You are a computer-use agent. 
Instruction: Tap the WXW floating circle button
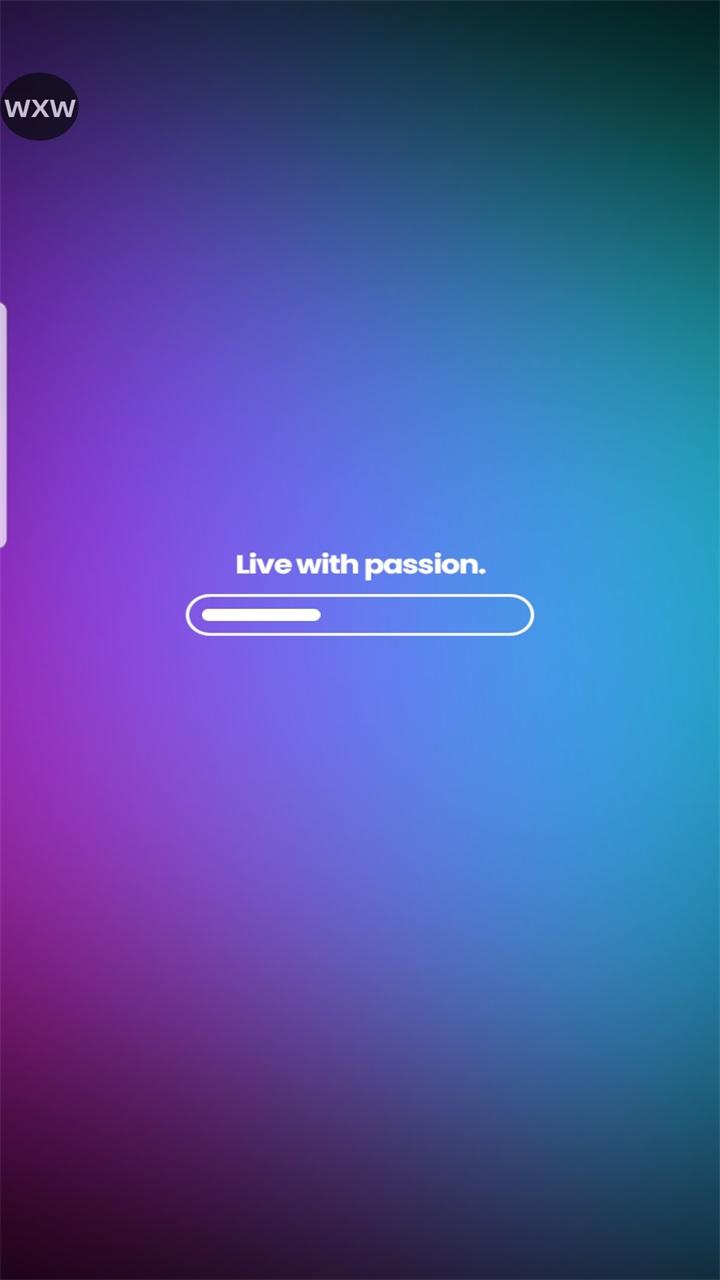39,107
